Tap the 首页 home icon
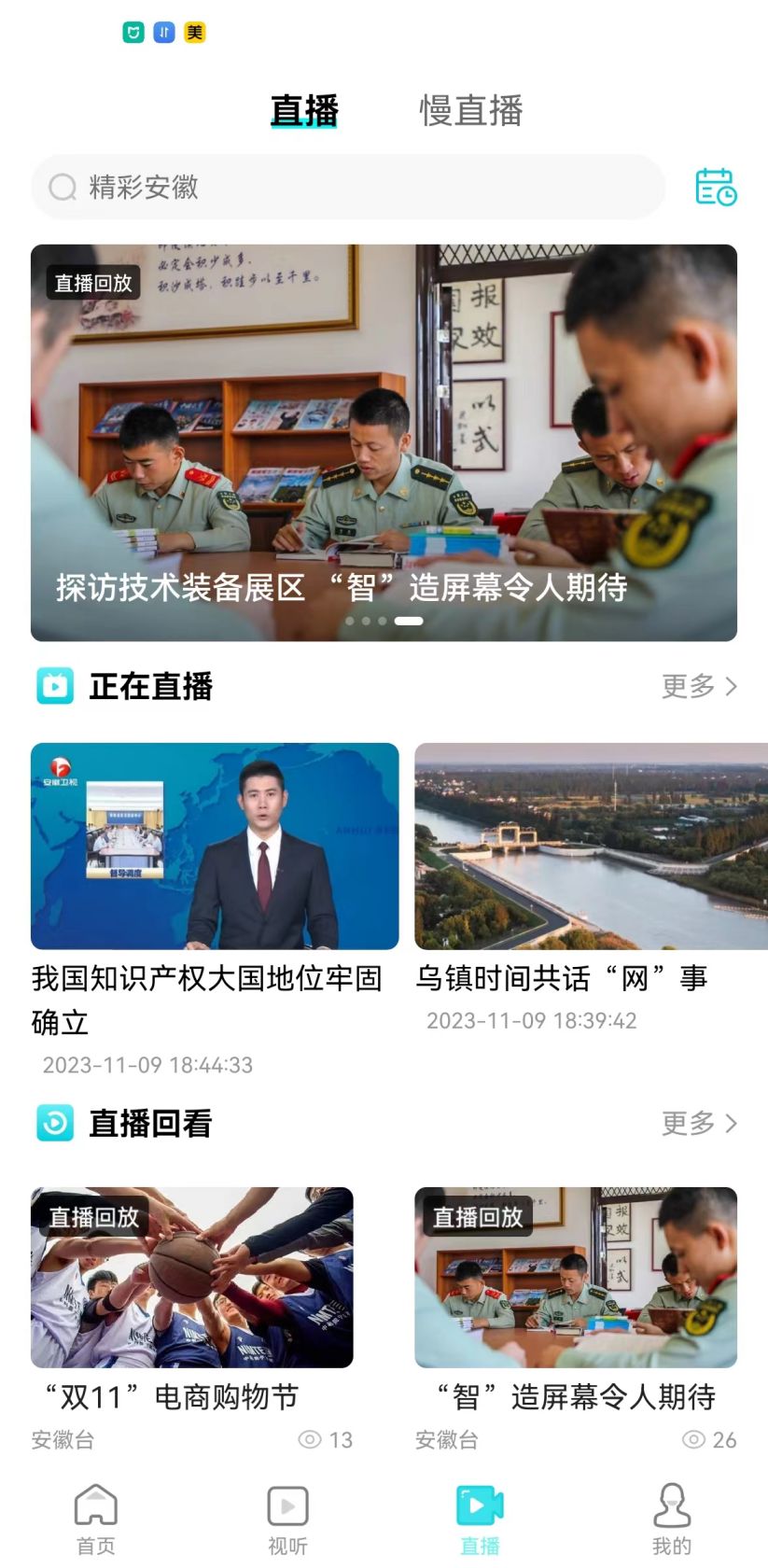The width and height of the screenshot is (768, 1568). [95, 1505]
